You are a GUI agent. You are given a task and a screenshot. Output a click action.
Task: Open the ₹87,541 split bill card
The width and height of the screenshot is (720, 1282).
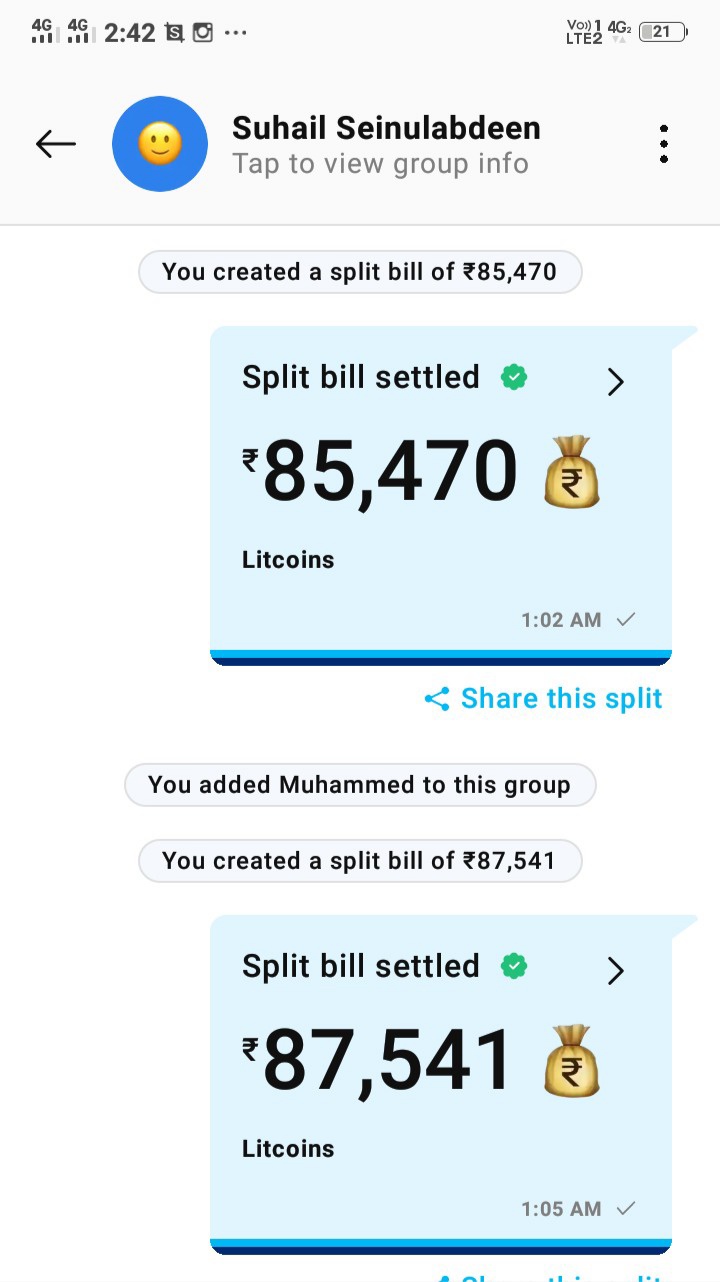[x=440, y=1080]
